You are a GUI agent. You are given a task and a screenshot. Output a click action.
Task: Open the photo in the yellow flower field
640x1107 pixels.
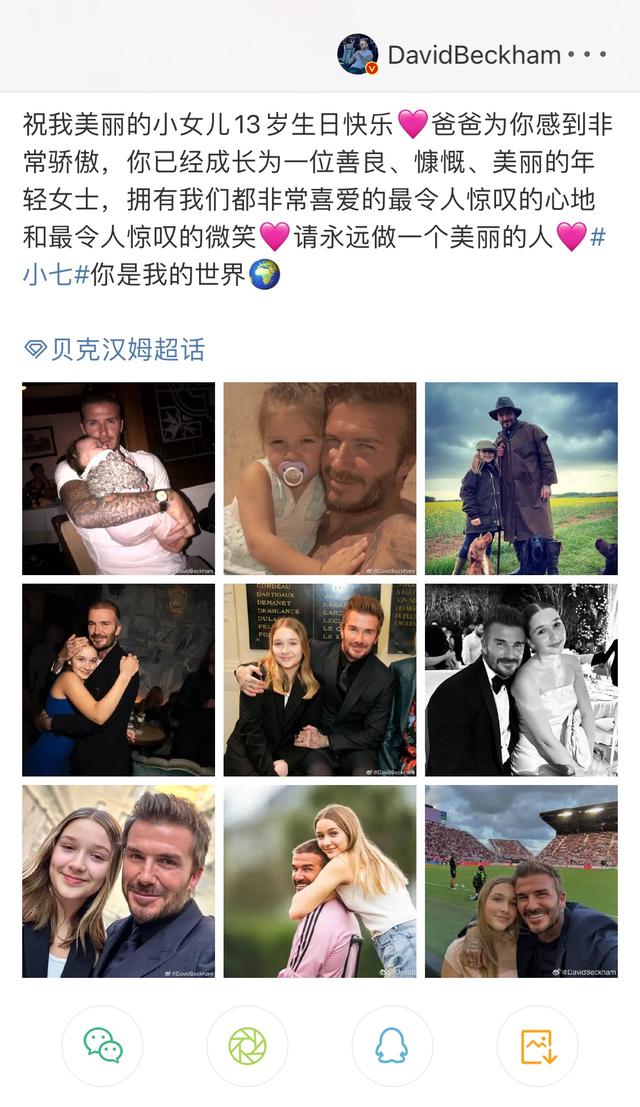521,478
